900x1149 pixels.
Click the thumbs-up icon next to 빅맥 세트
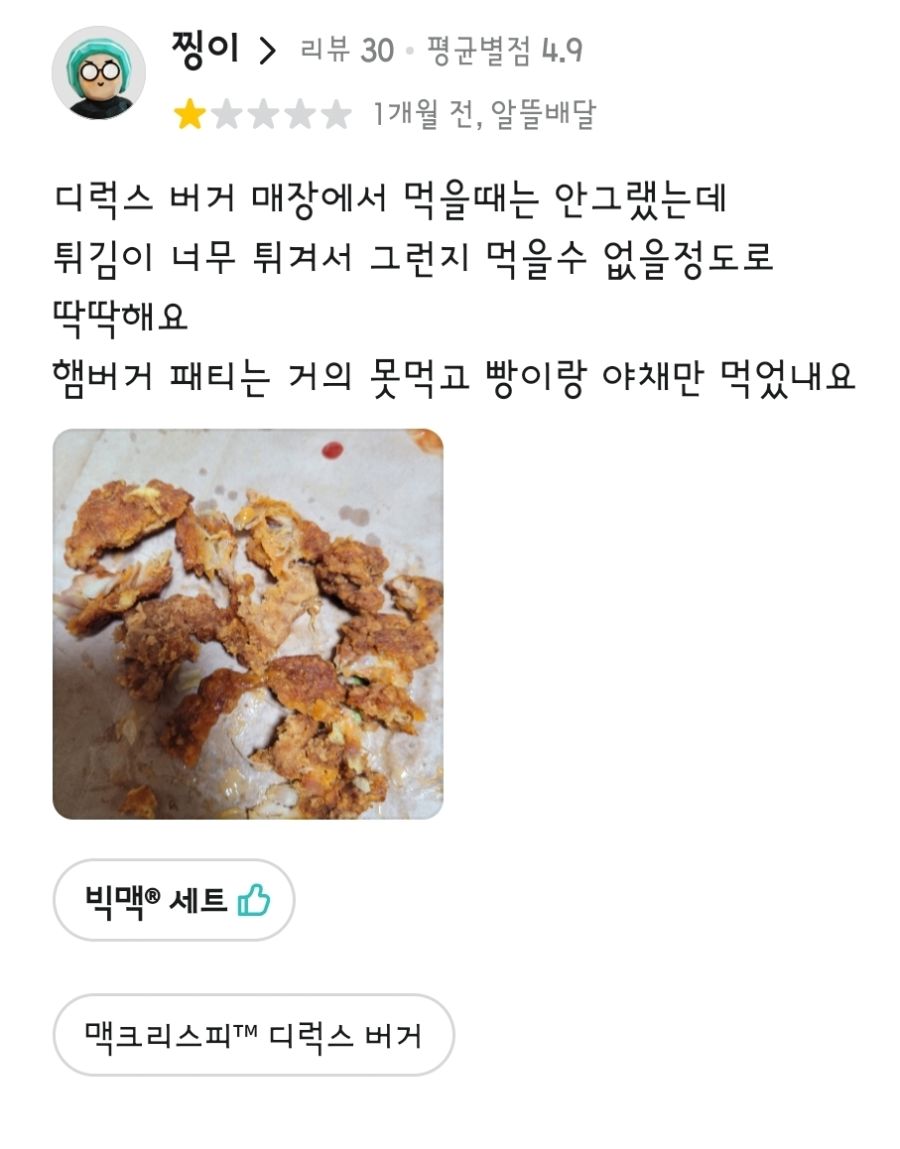[x=257, y=900]
